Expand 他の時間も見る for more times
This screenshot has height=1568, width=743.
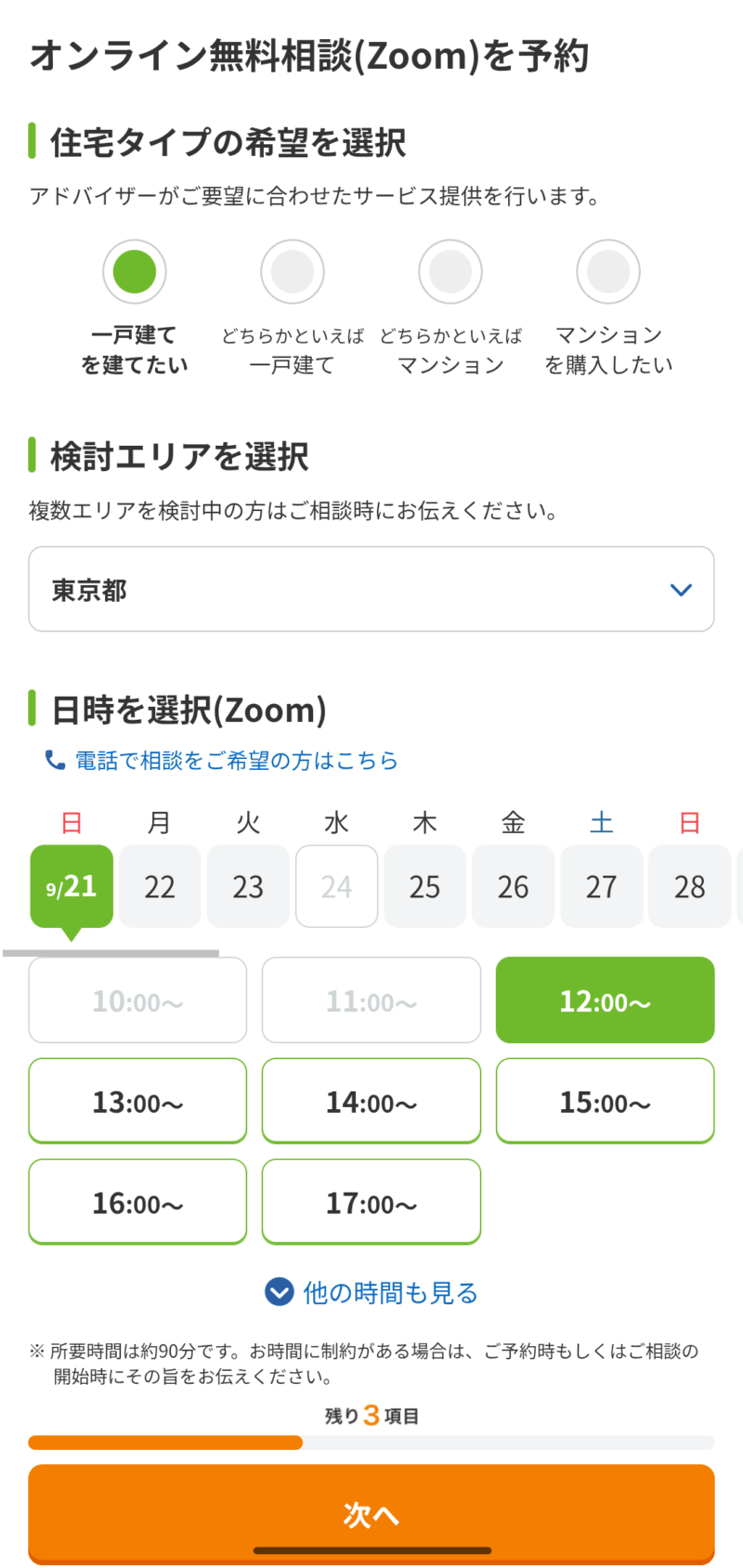(x=371, y=1292)
